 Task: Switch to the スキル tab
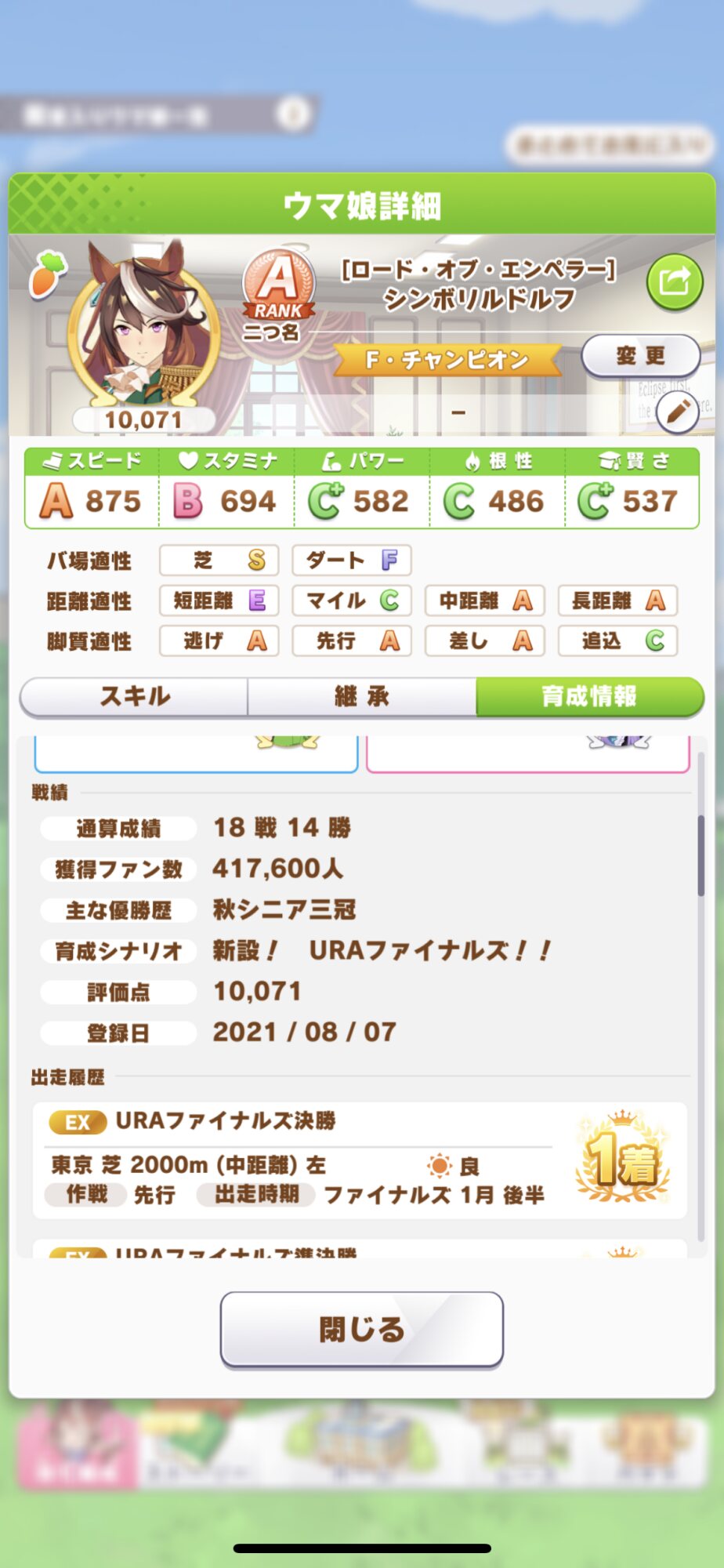click(134, 696)
